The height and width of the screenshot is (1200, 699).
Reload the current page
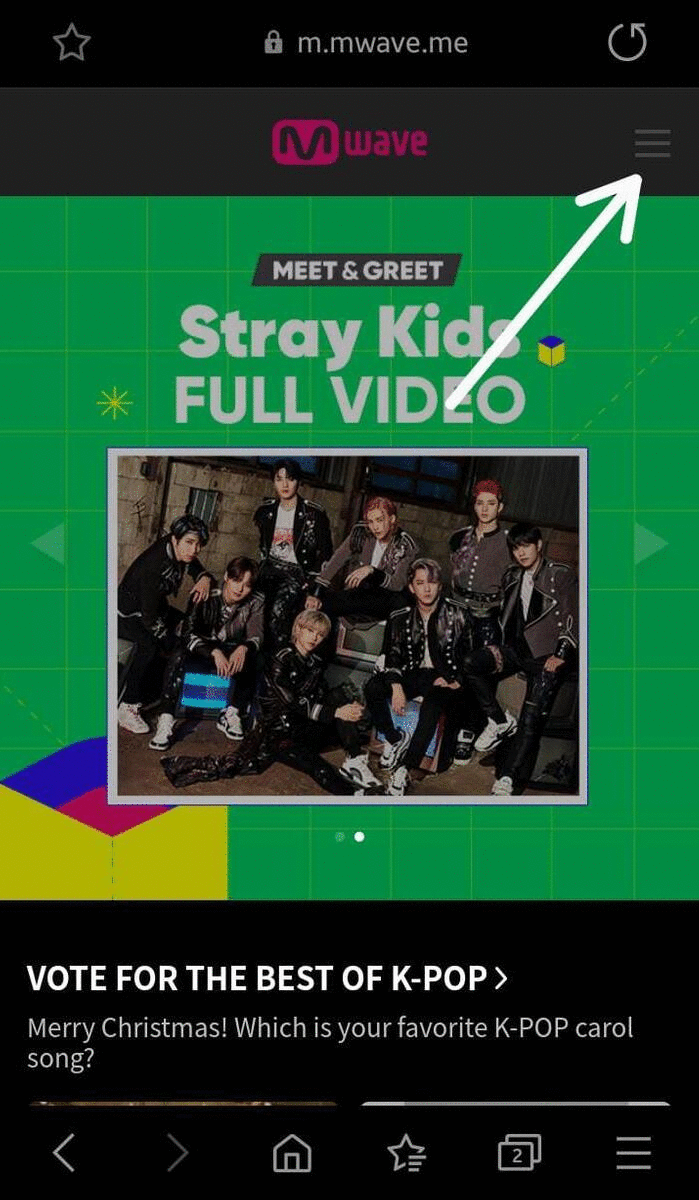[627, 43]
